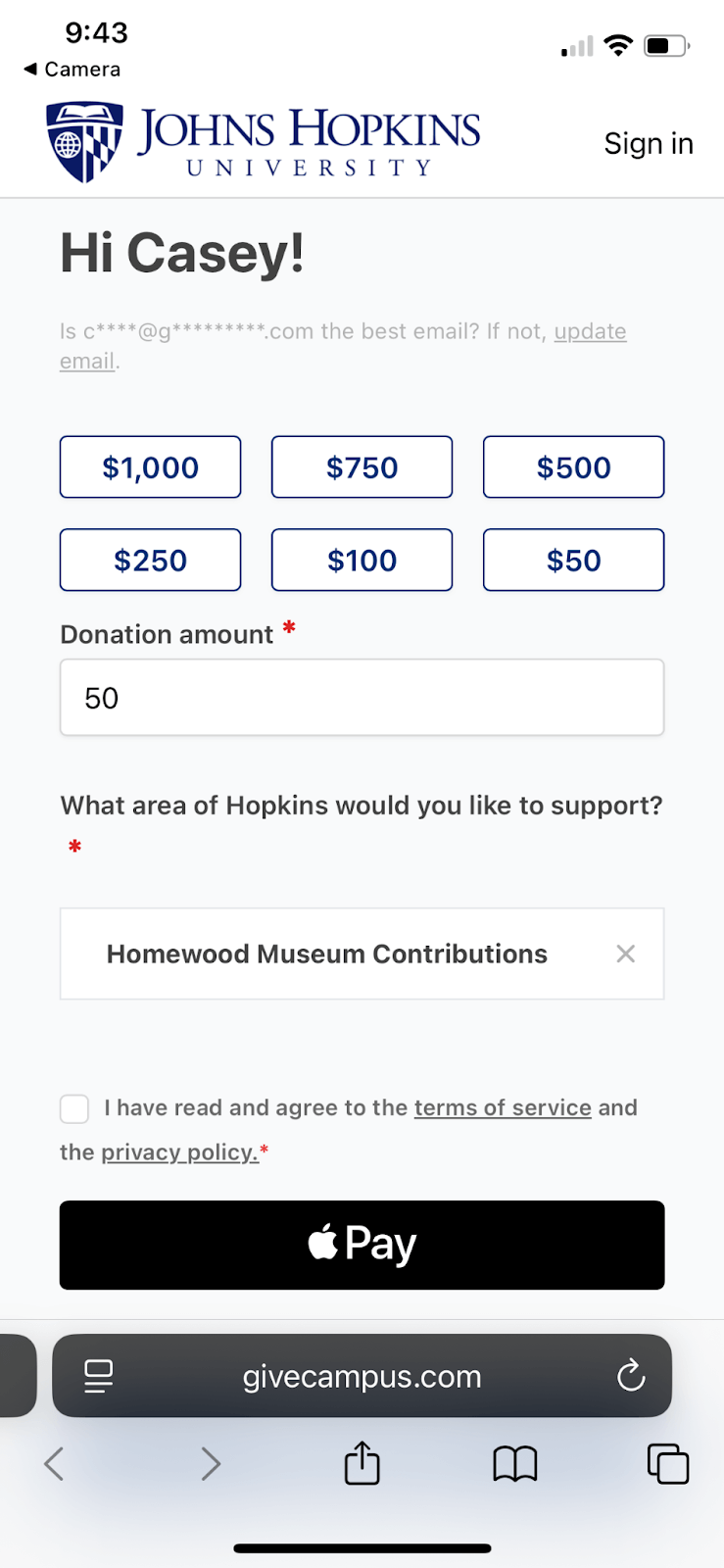Open the page settings icon in address bar
The image size is (724, 1568).
point(97,1376)
